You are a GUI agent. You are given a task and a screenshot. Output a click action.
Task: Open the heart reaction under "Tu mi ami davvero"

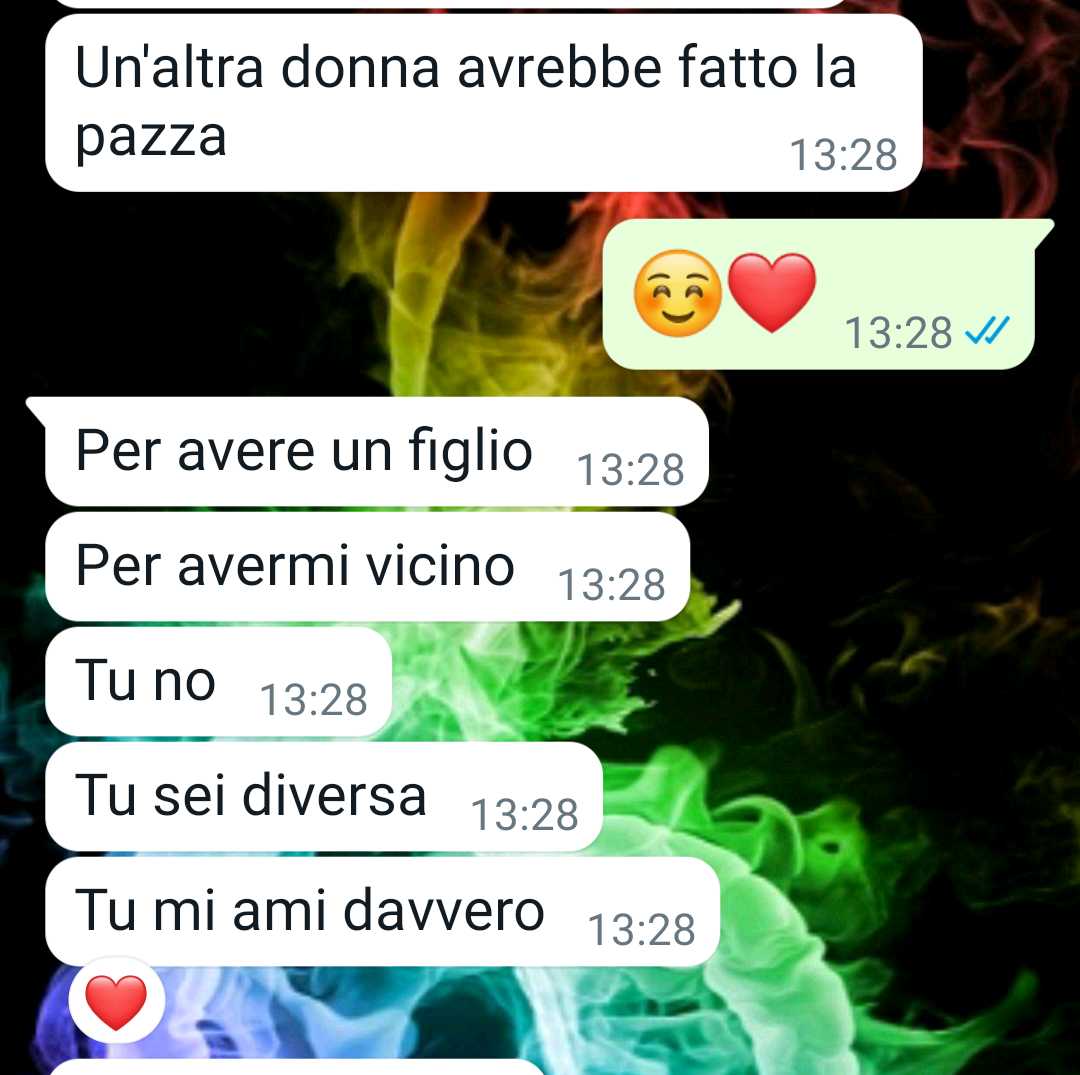[x=116, y=1001]
